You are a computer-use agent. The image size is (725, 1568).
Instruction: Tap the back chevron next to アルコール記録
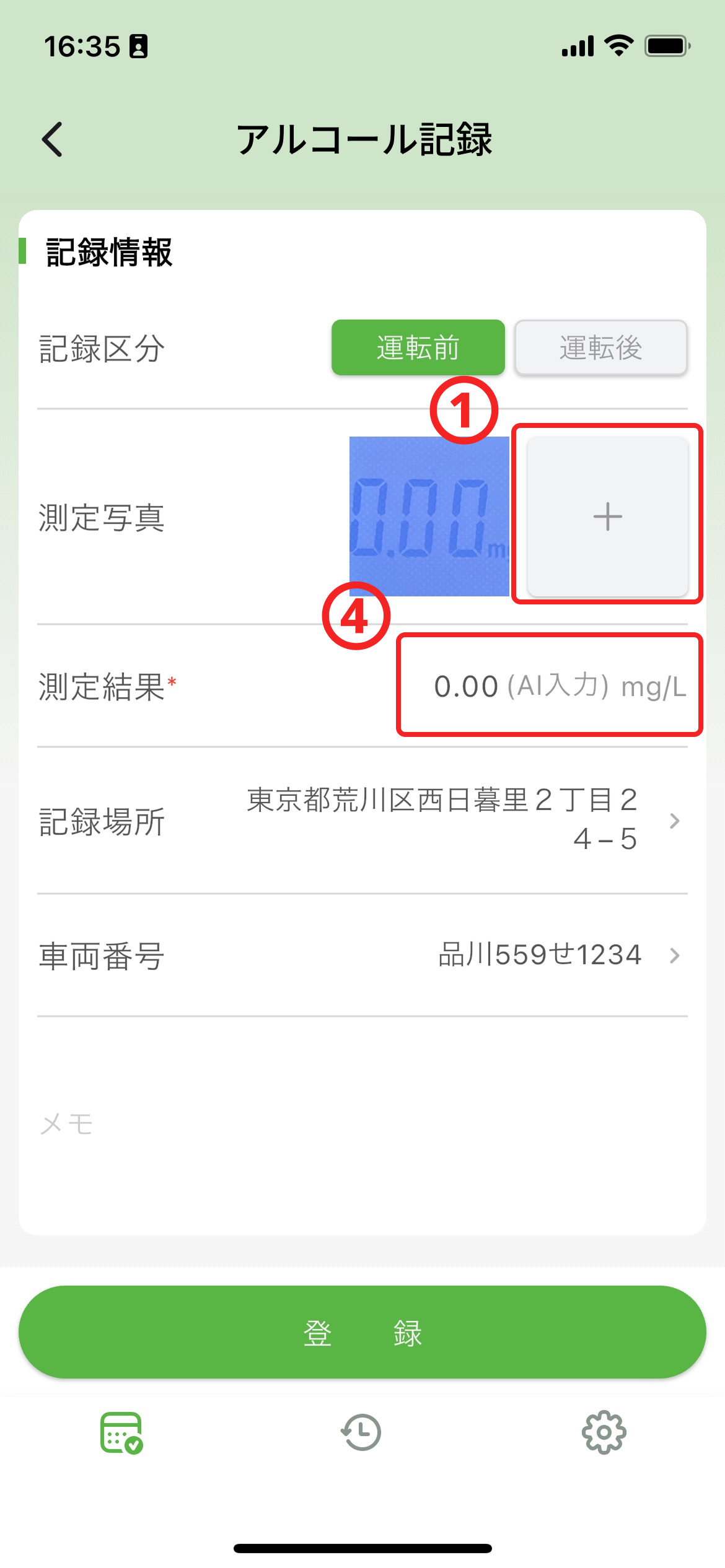click(53, 139)
